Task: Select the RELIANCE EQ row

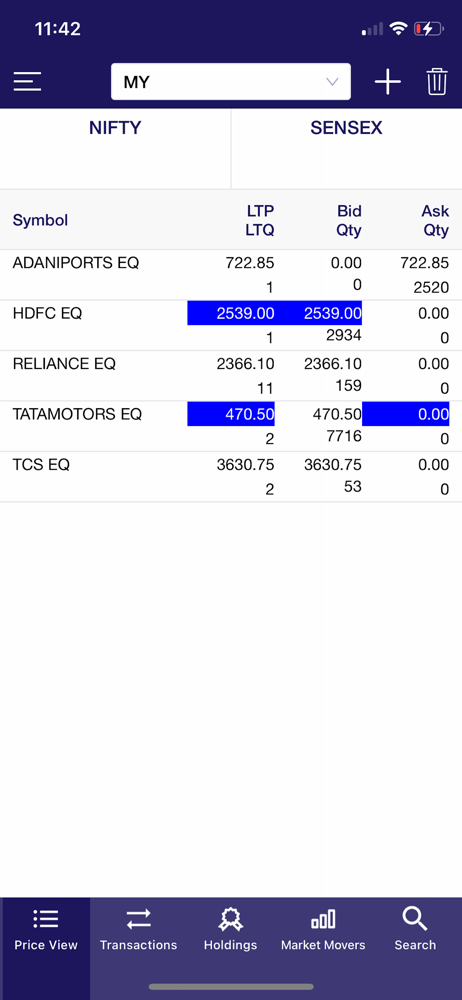Action: (231, 376)
